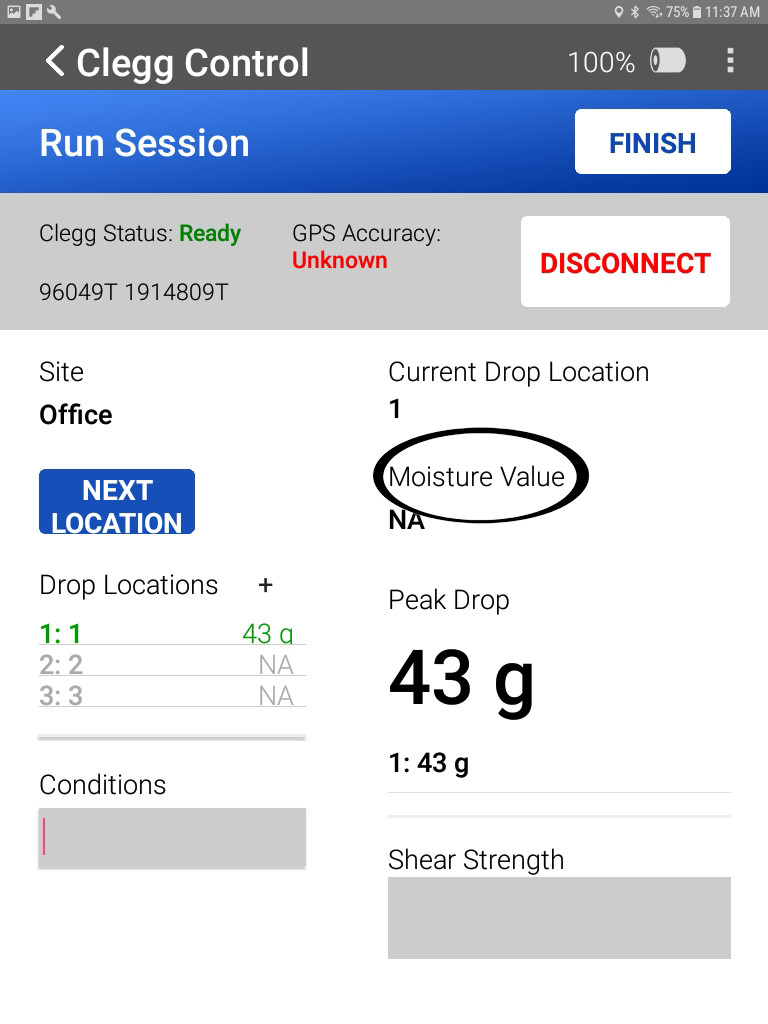Tap DISCONNECT to disconnect the Clegg device
The height and width of the screenshot is (1024, 768).
click(x=624, y=262)
